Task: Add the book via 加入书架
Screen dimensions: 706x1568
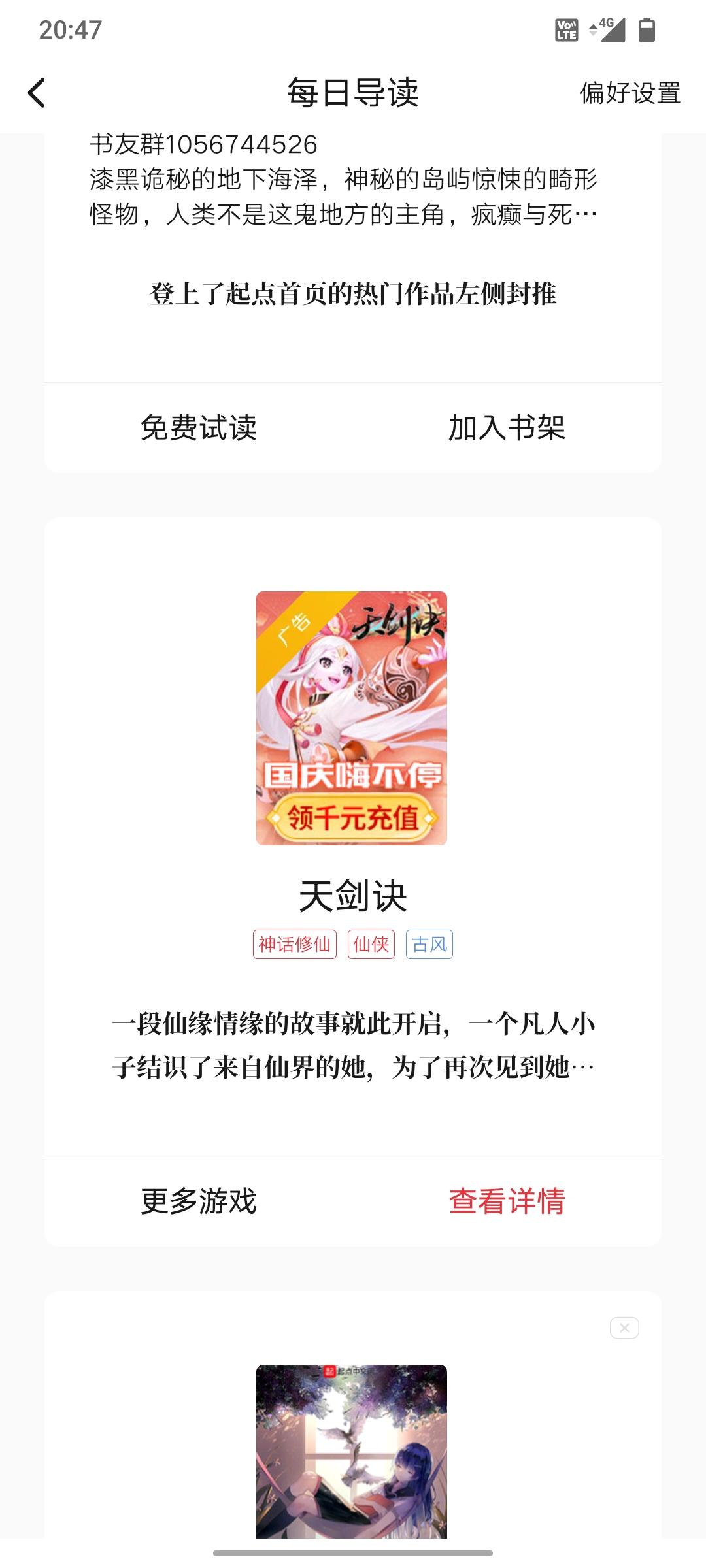Action: coord(509,428)
